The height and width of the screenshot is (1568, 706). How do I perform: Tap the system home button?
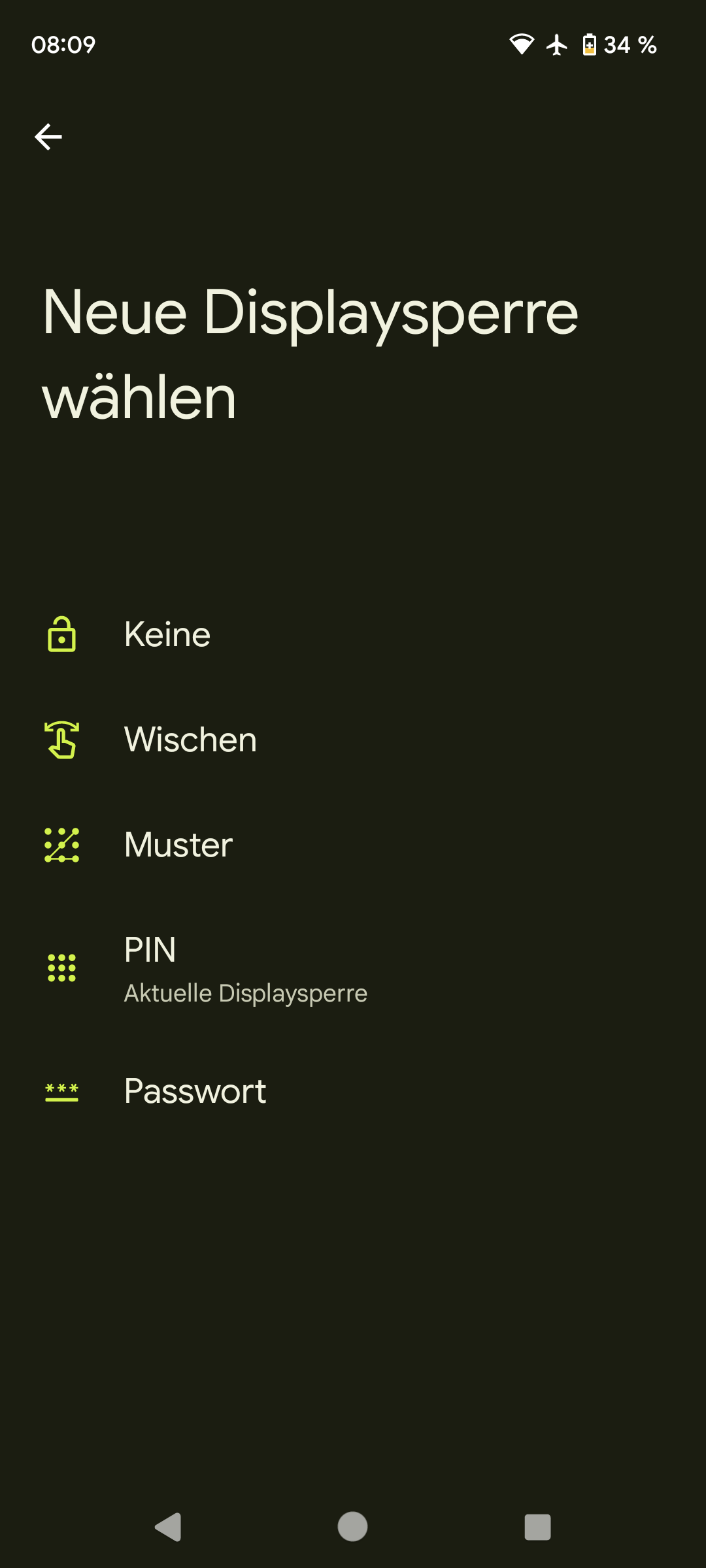(352, 1527)
